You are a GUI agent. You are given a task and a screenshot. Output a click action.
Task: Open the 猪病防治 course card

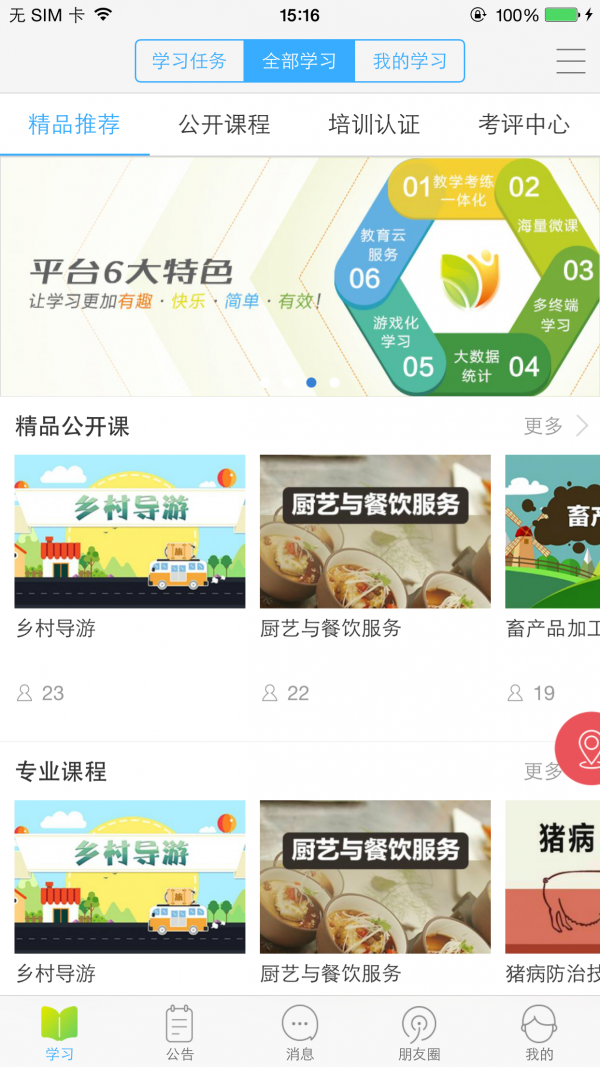552,877
